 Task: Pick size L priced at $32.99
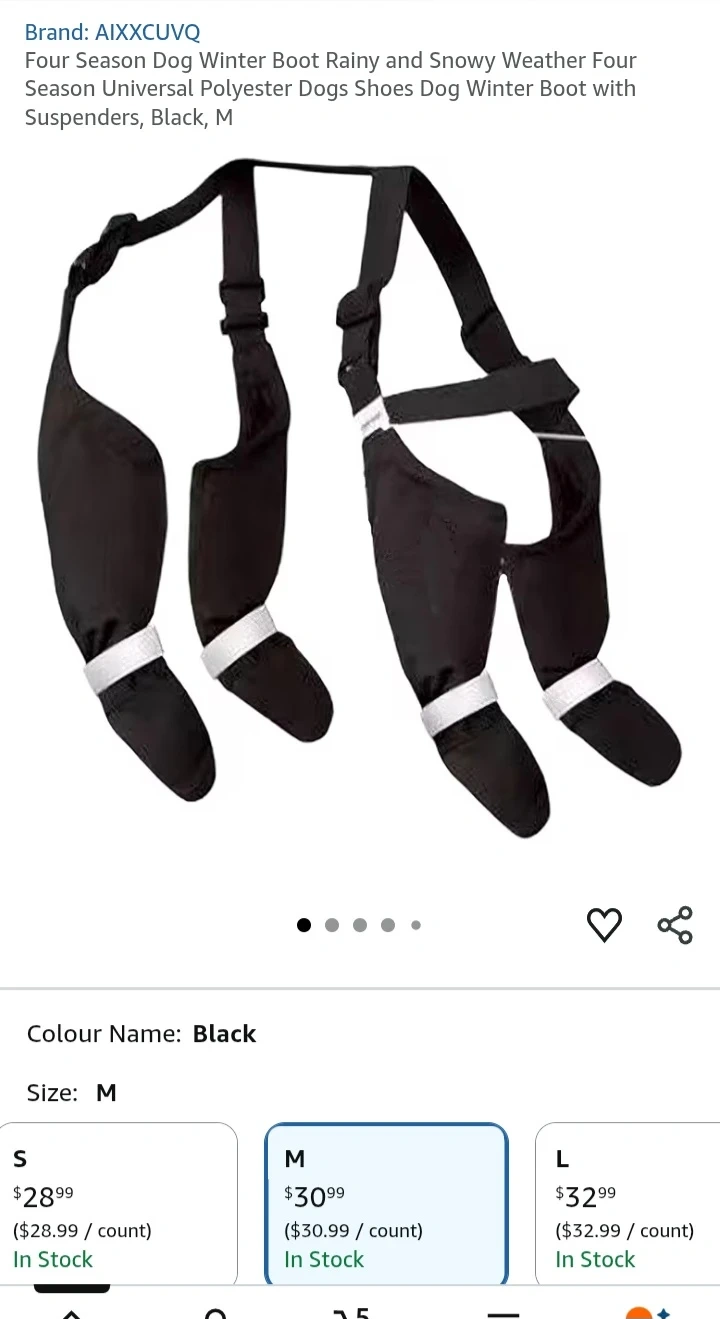(628, 1204)
